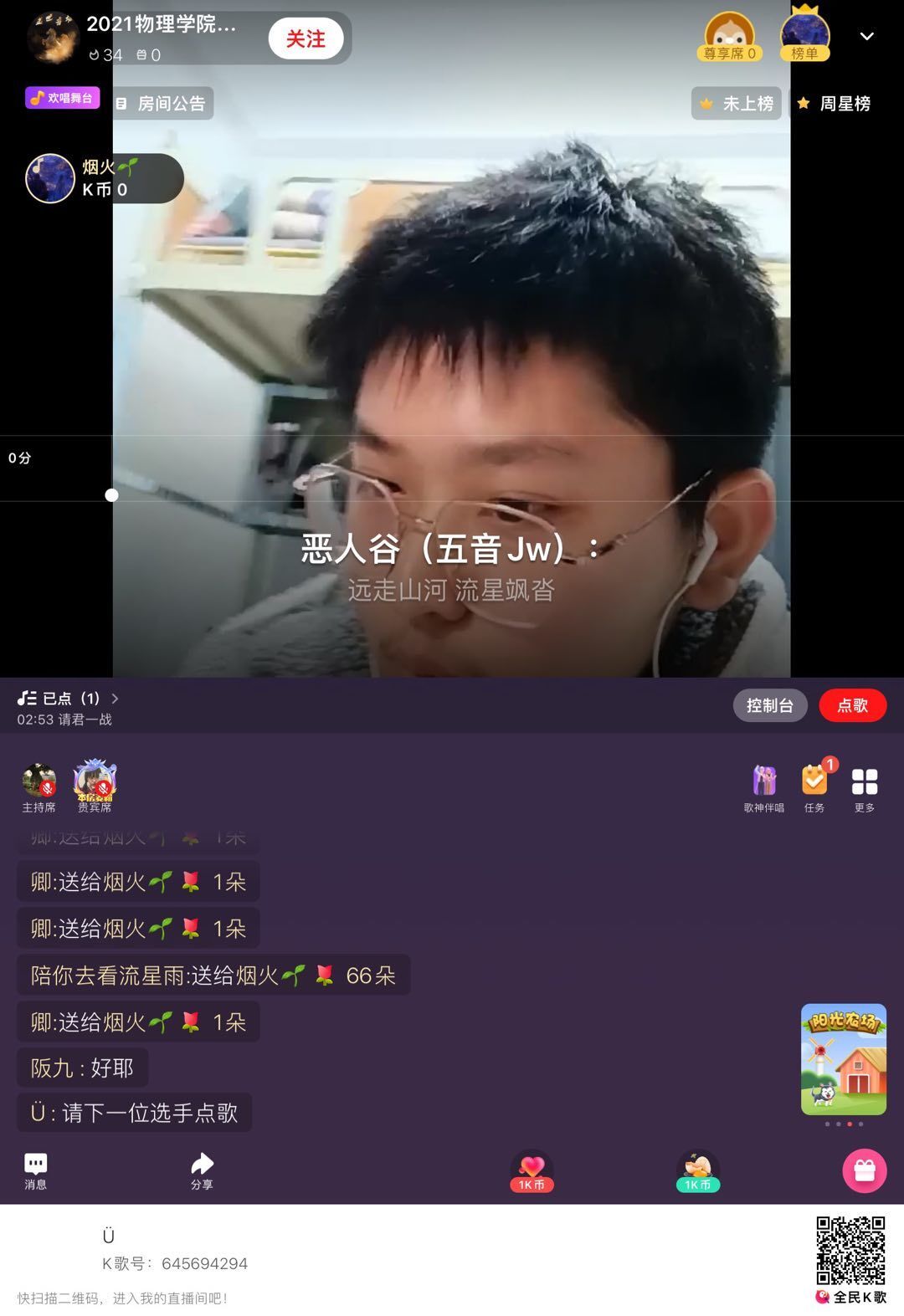Open the 榜单 ranking
The width and height of the screenshot is (904, 1316).
tap(804, 38)
